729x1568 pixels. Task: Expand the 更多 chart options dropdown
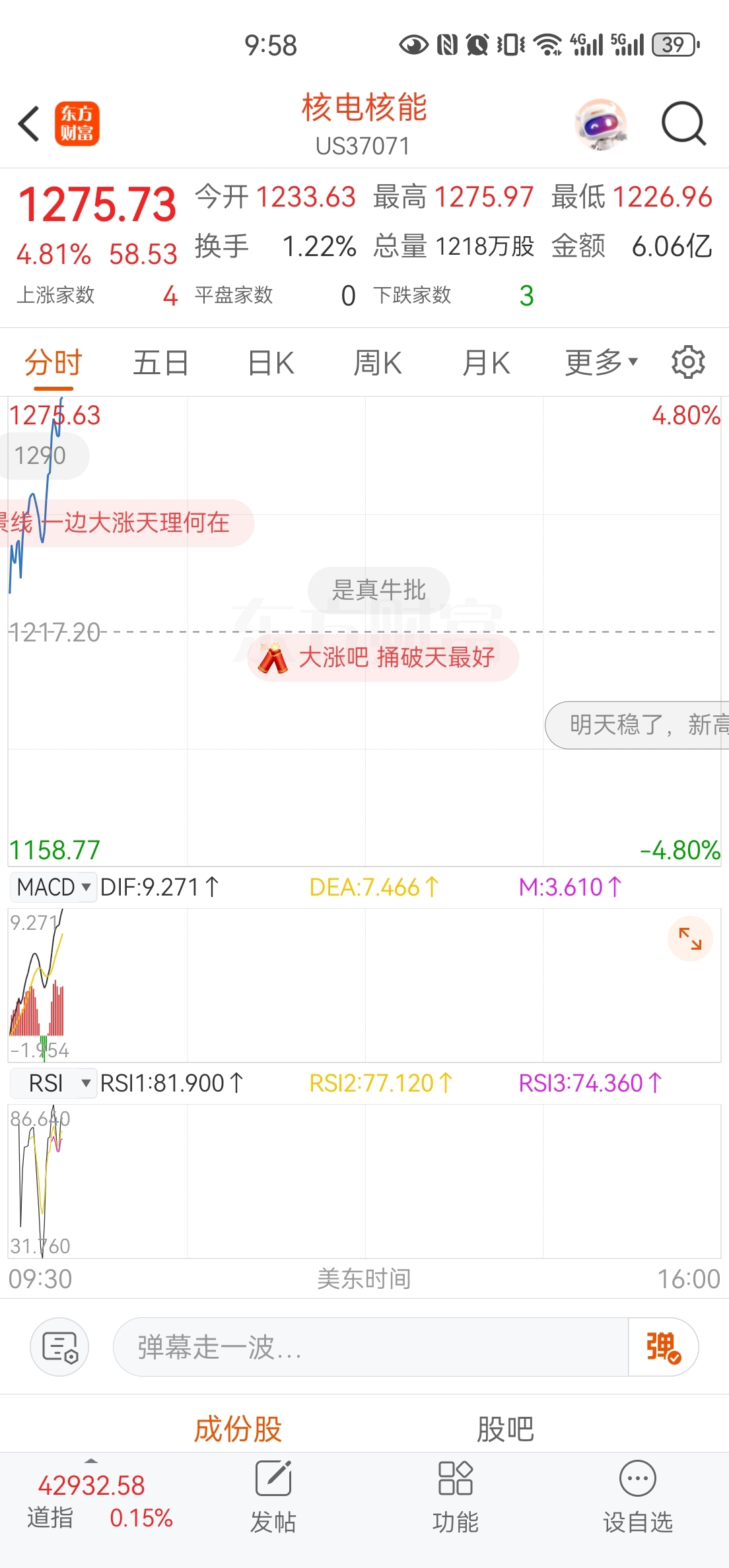click(x=601, y=363)
